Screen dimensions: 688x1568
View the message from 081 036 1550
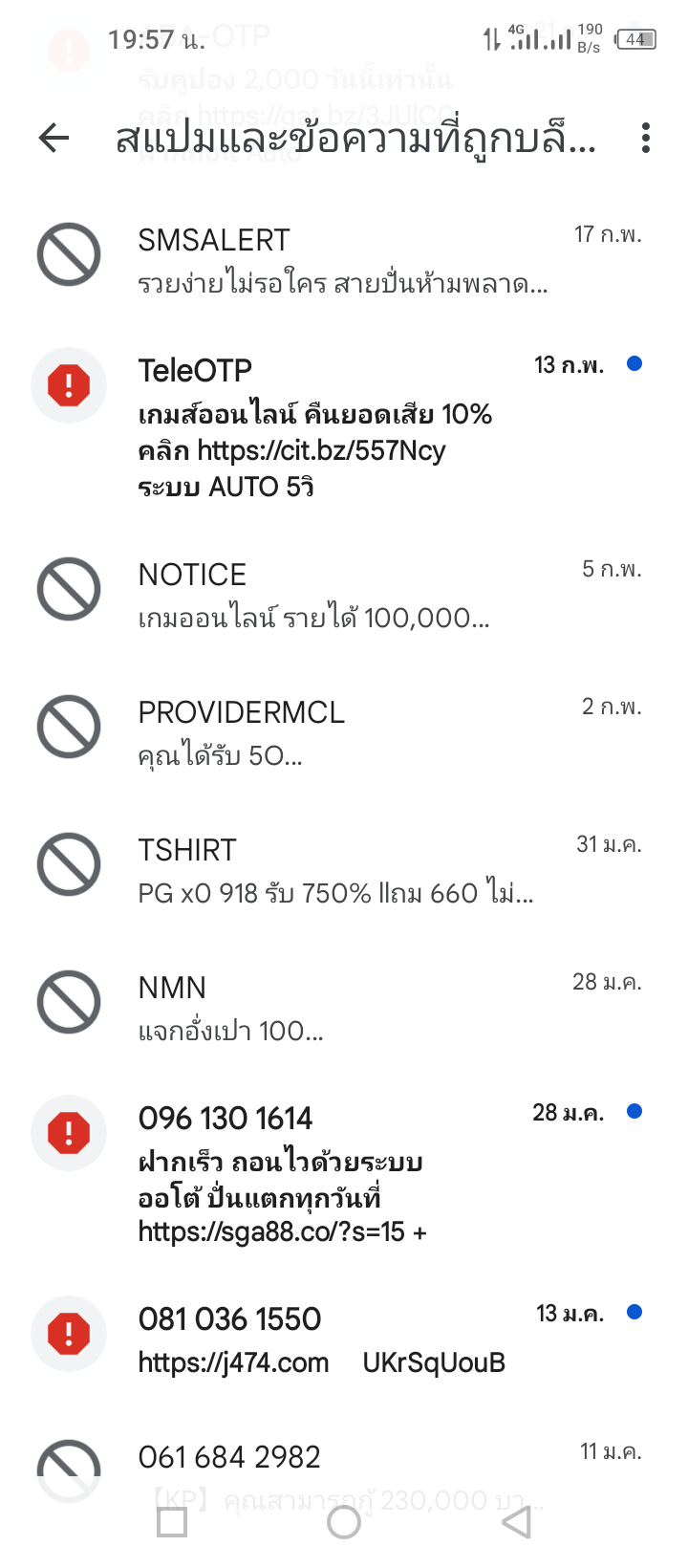tap(342, 1340)
